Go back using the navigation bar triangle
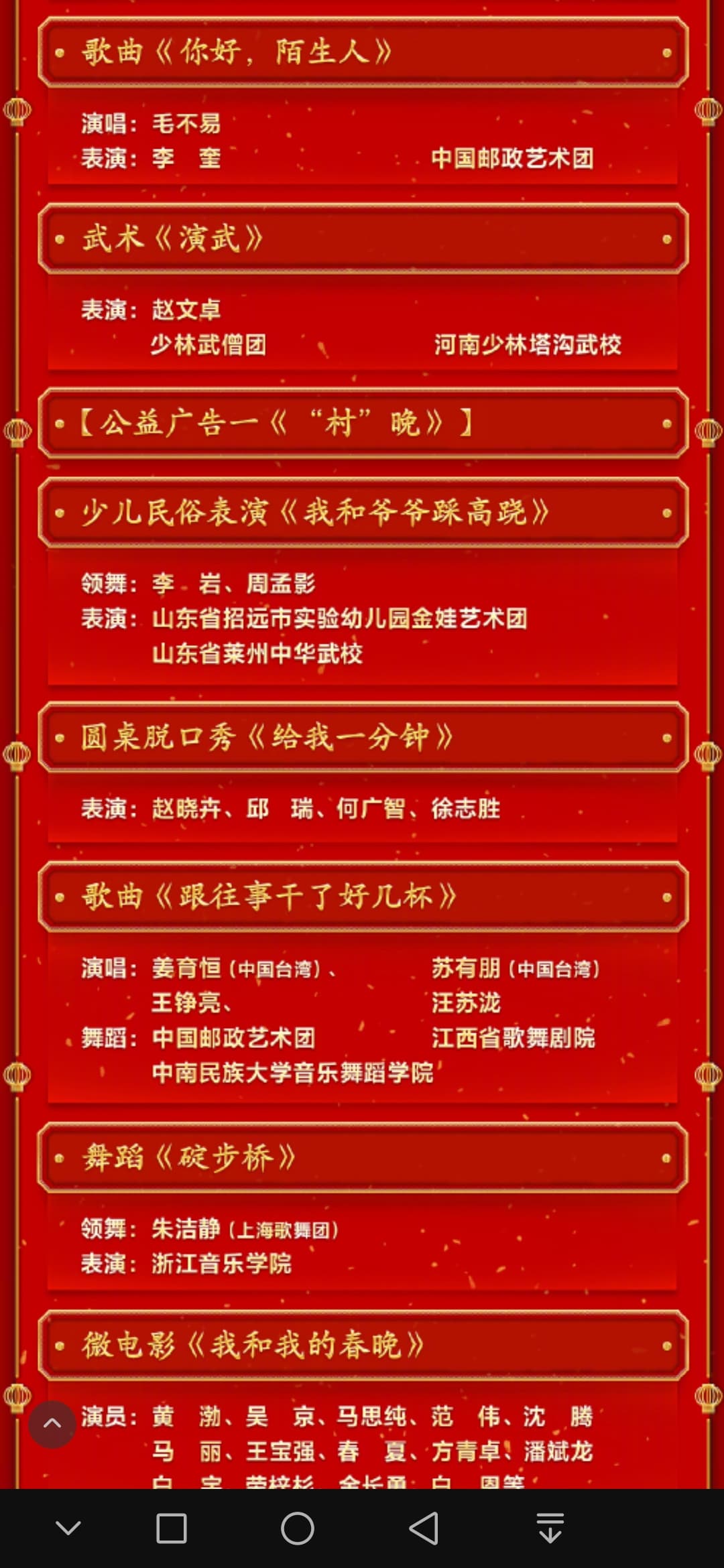 pyautogui.click(x=424, y=1528)
